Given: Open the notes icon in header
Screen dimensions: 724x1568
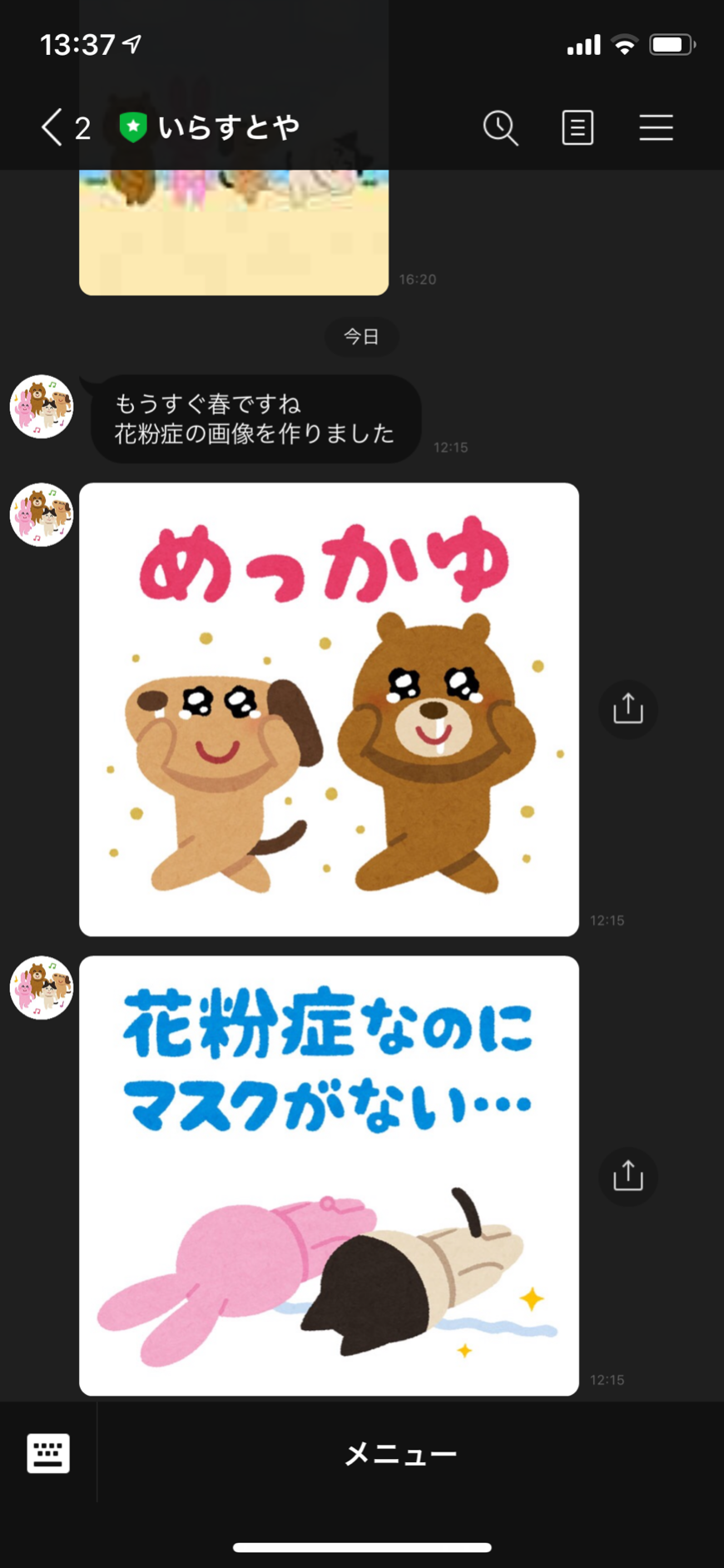Looking at the screenshot, I should coord(578,128).
